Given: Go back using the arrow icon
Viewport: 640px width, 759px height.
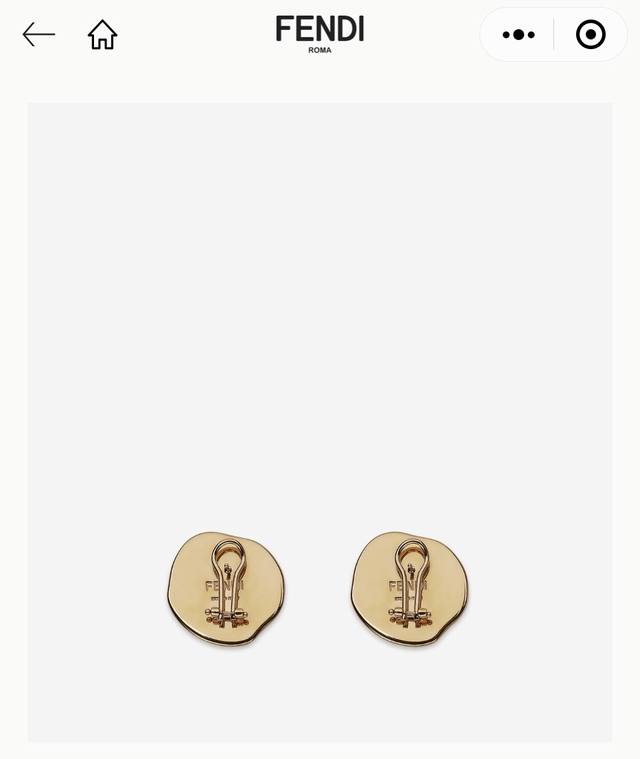Looking at the screenshot, I should [x=39, y=35].
